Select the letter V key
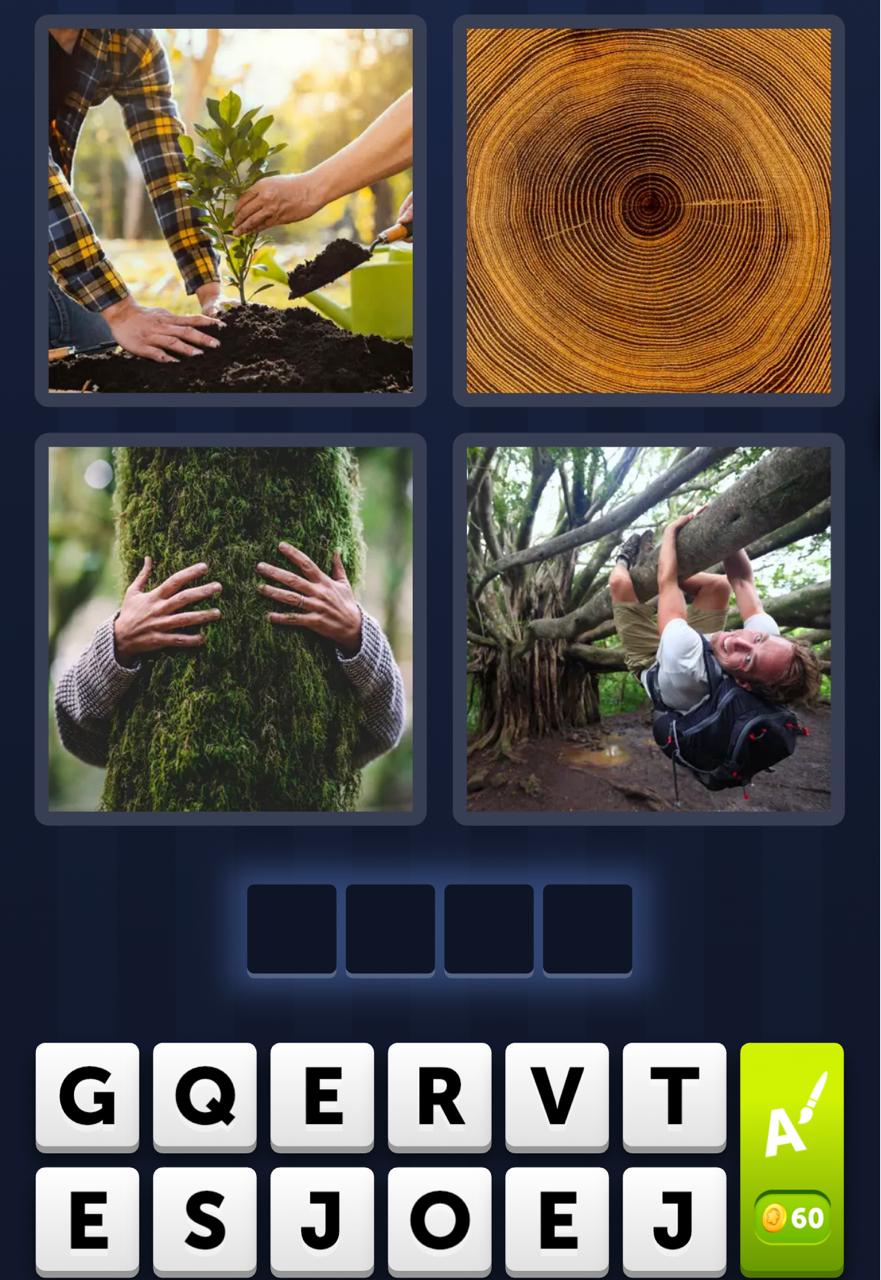This screenshot has height=1280, width=881. [x=556, y=1096]
